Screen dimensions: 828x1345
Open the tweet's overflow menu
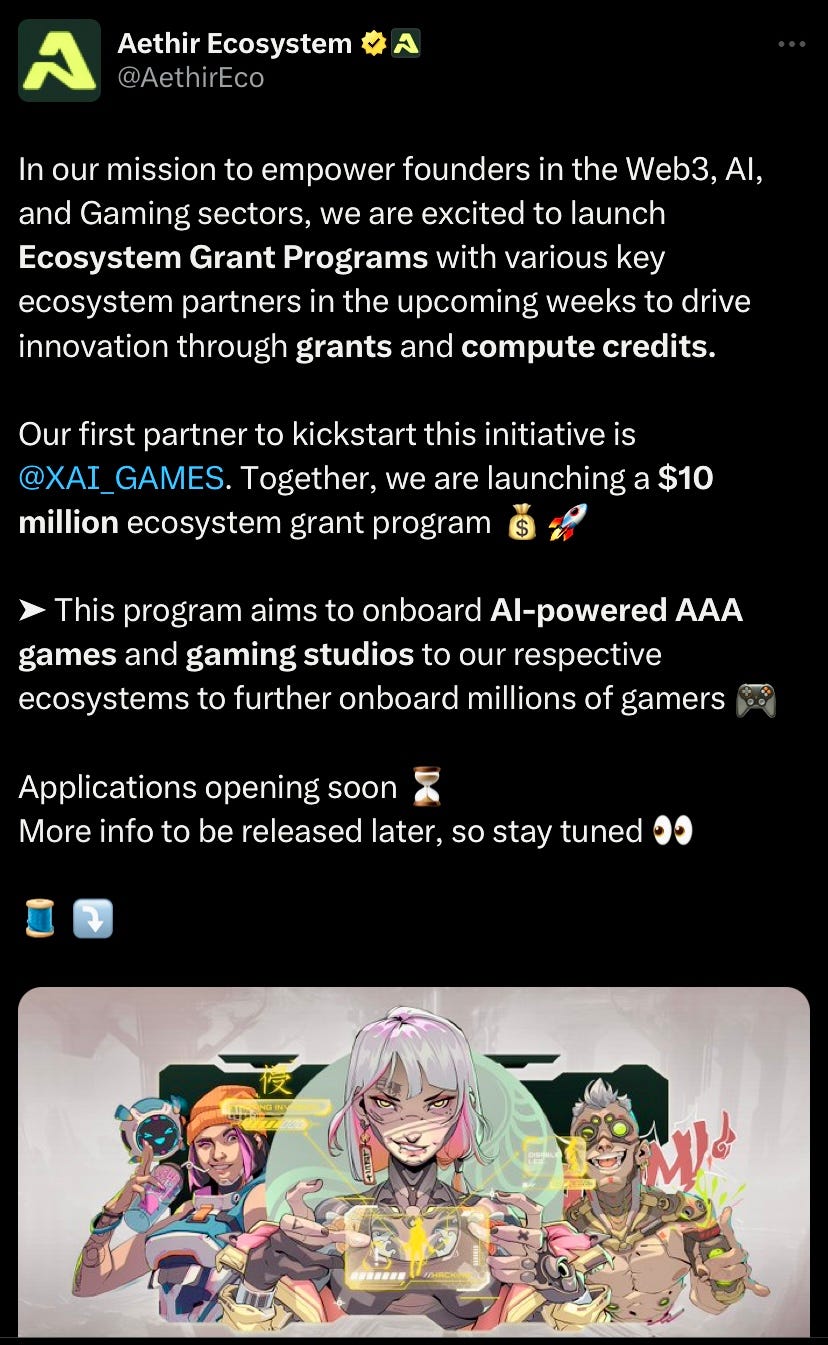[x=791, y=44]
